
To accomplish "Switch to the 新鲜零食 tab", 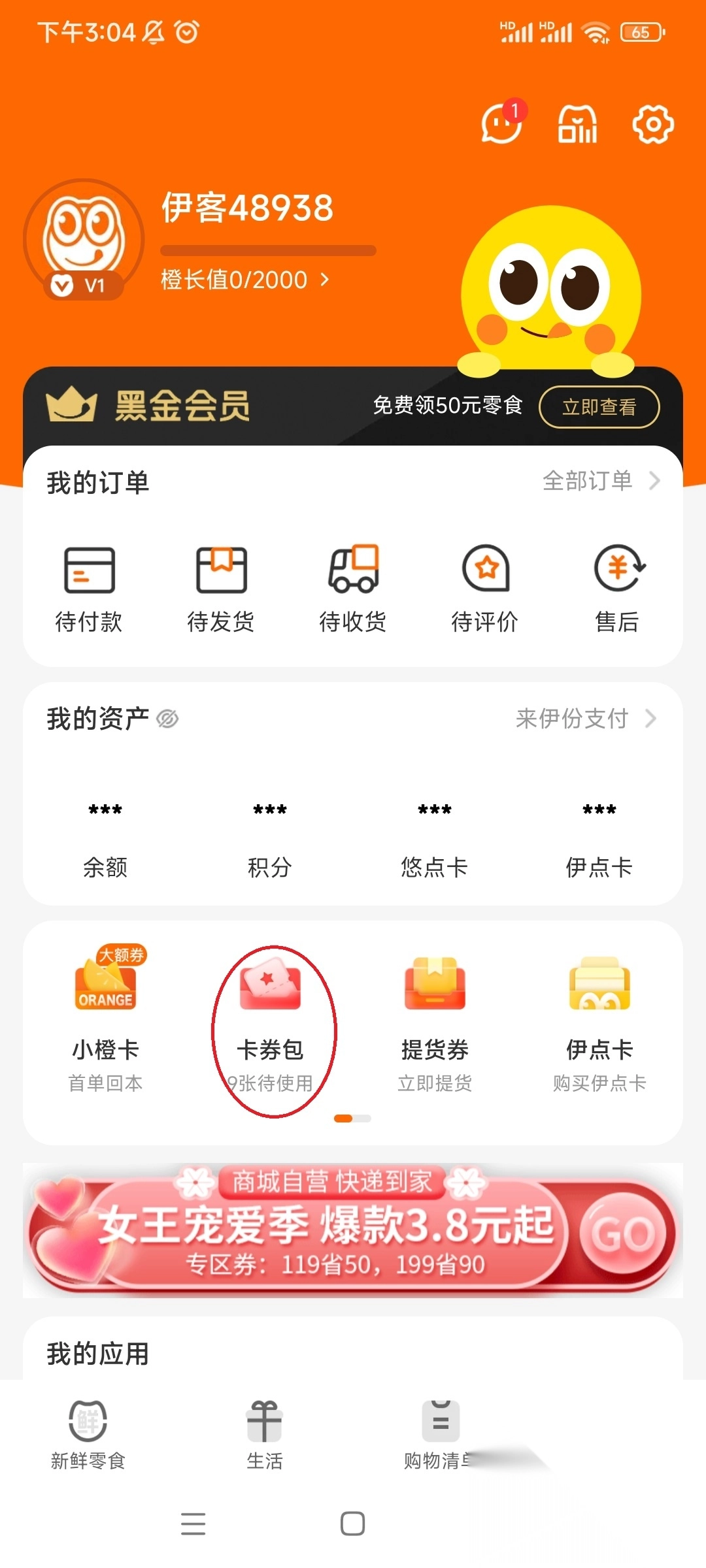I will click(x=88, y=1434).
